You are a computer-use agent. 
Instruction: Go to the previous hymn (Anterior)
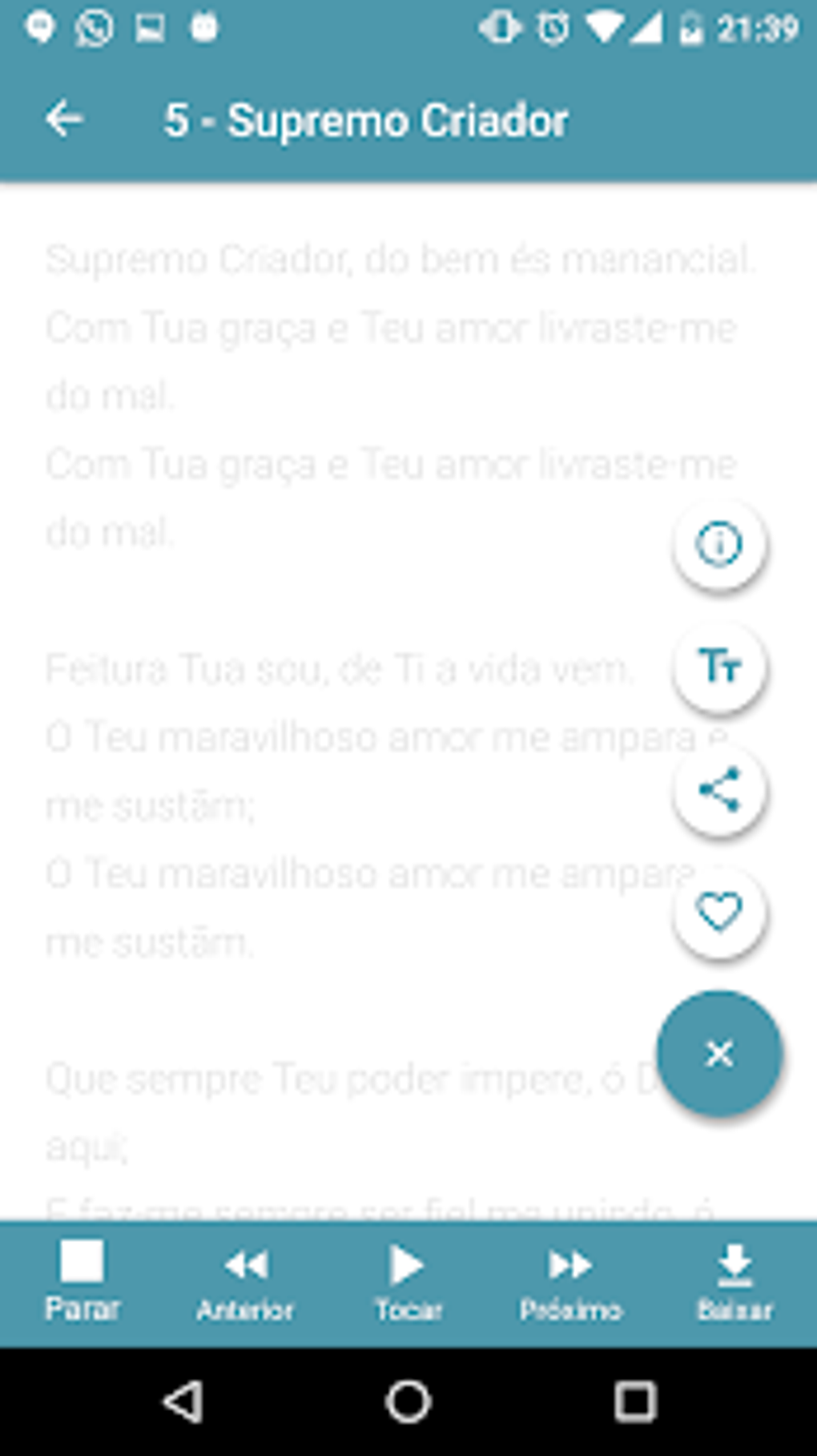(x=245, y=1281)
